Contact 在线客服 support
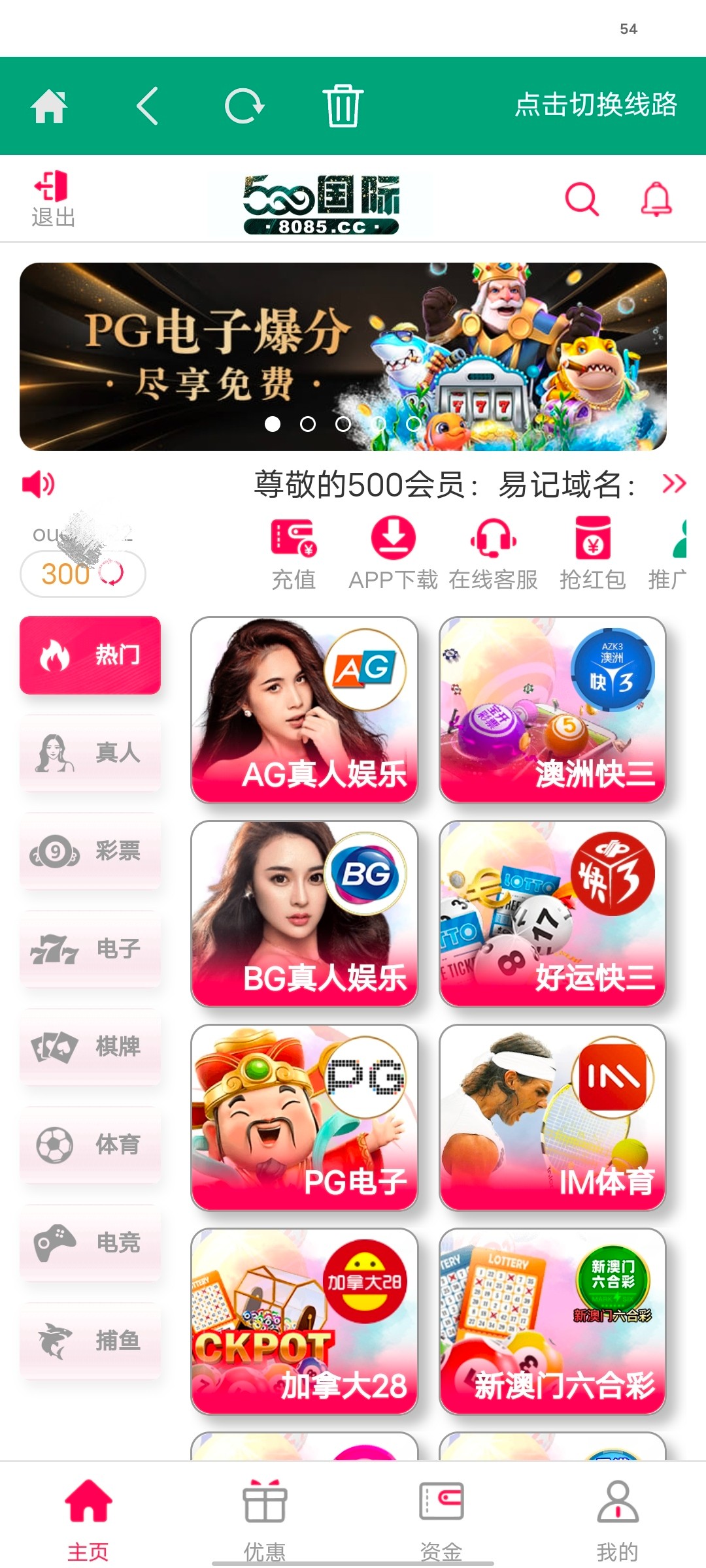 click(x=493, y=553)
